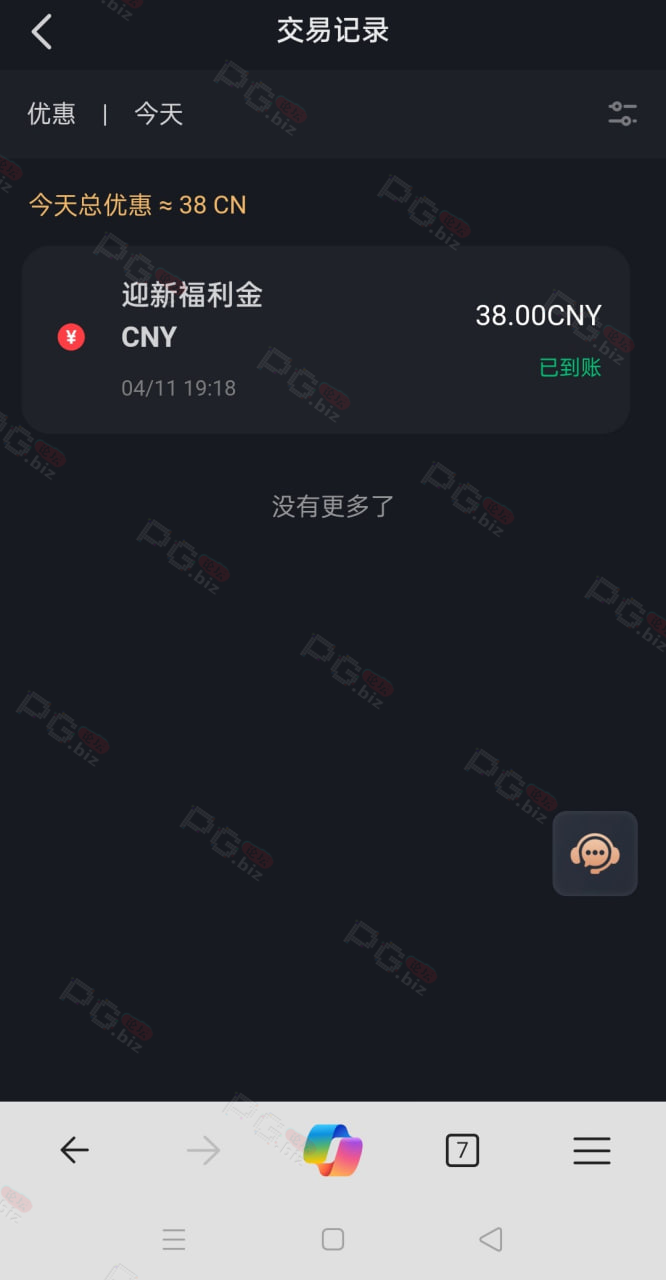Tap the system back triangle
This screenshot has height=1280, width=666.
490,1240
